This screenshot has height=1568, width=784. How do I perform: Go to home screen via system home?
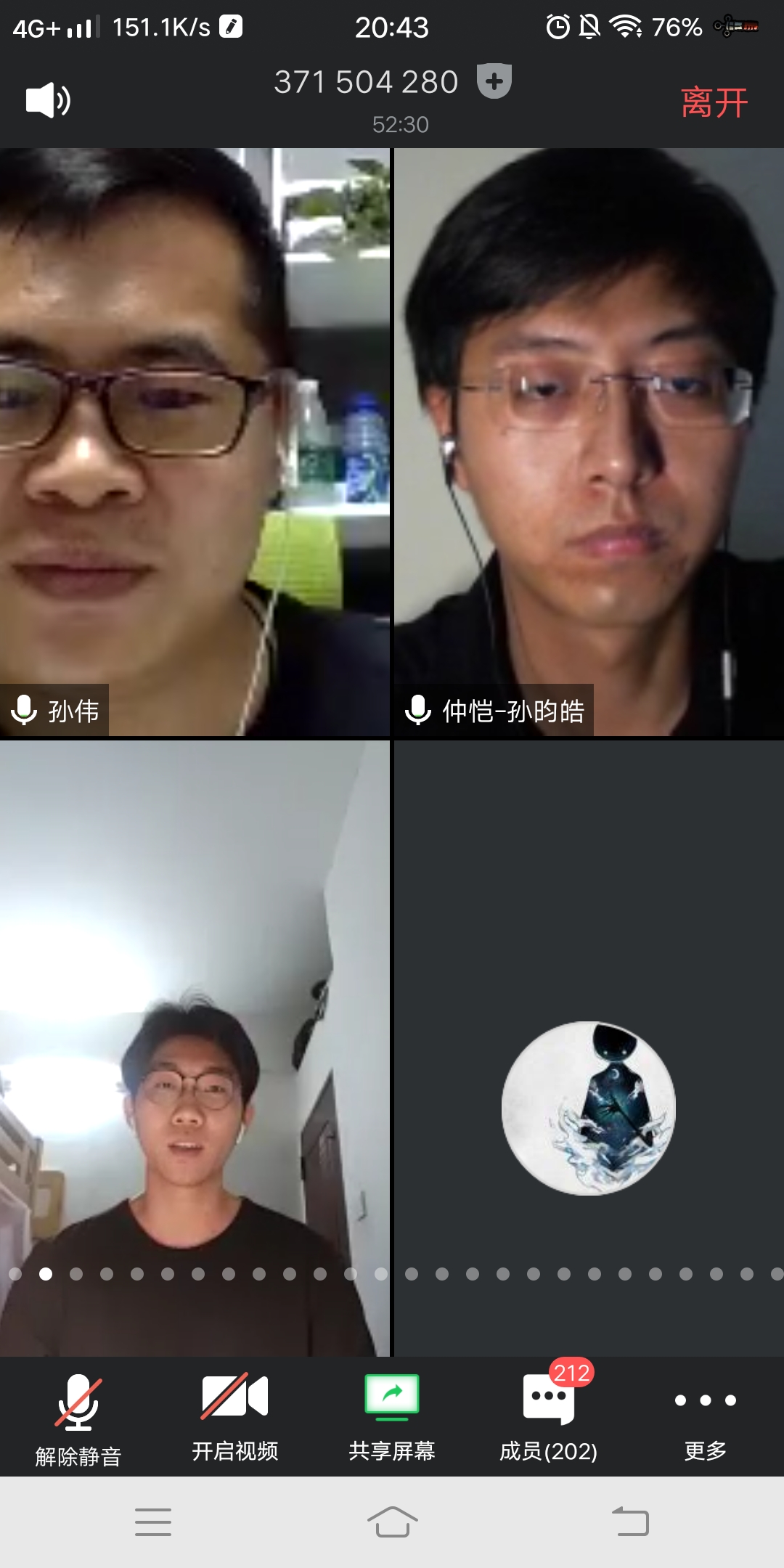click(392, 1522)
